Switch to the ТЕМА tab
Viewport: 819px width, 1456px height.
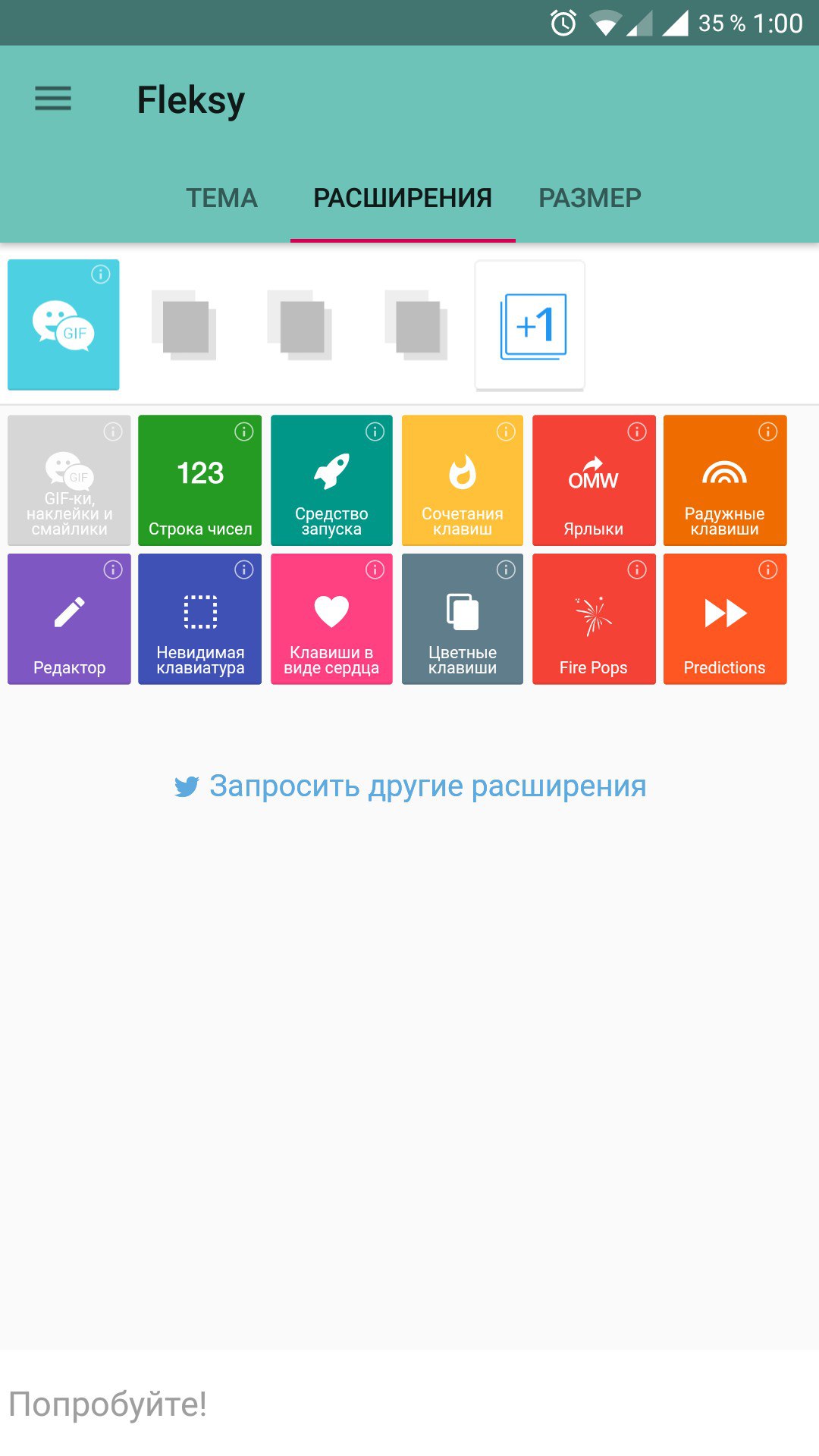(221, 199)
